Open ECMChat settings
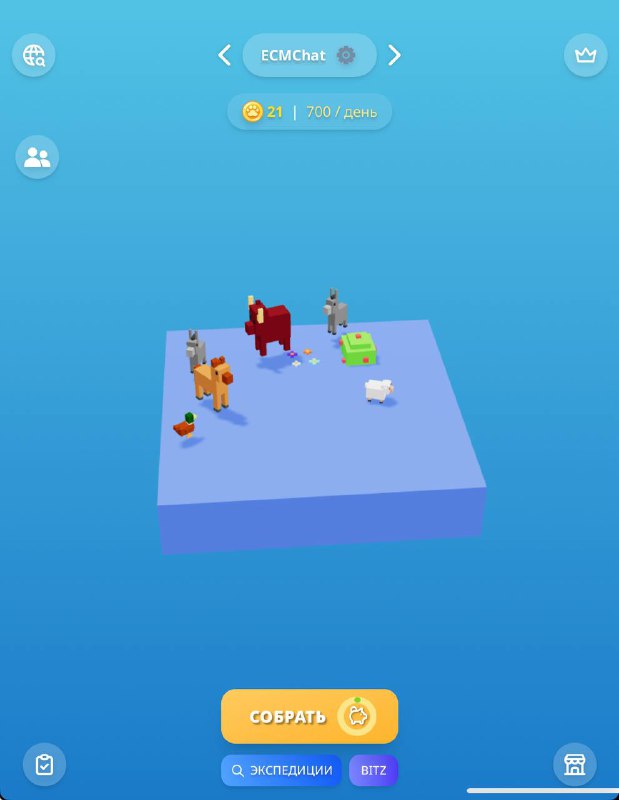Screen dimensions: 619x800 point(346,55)
